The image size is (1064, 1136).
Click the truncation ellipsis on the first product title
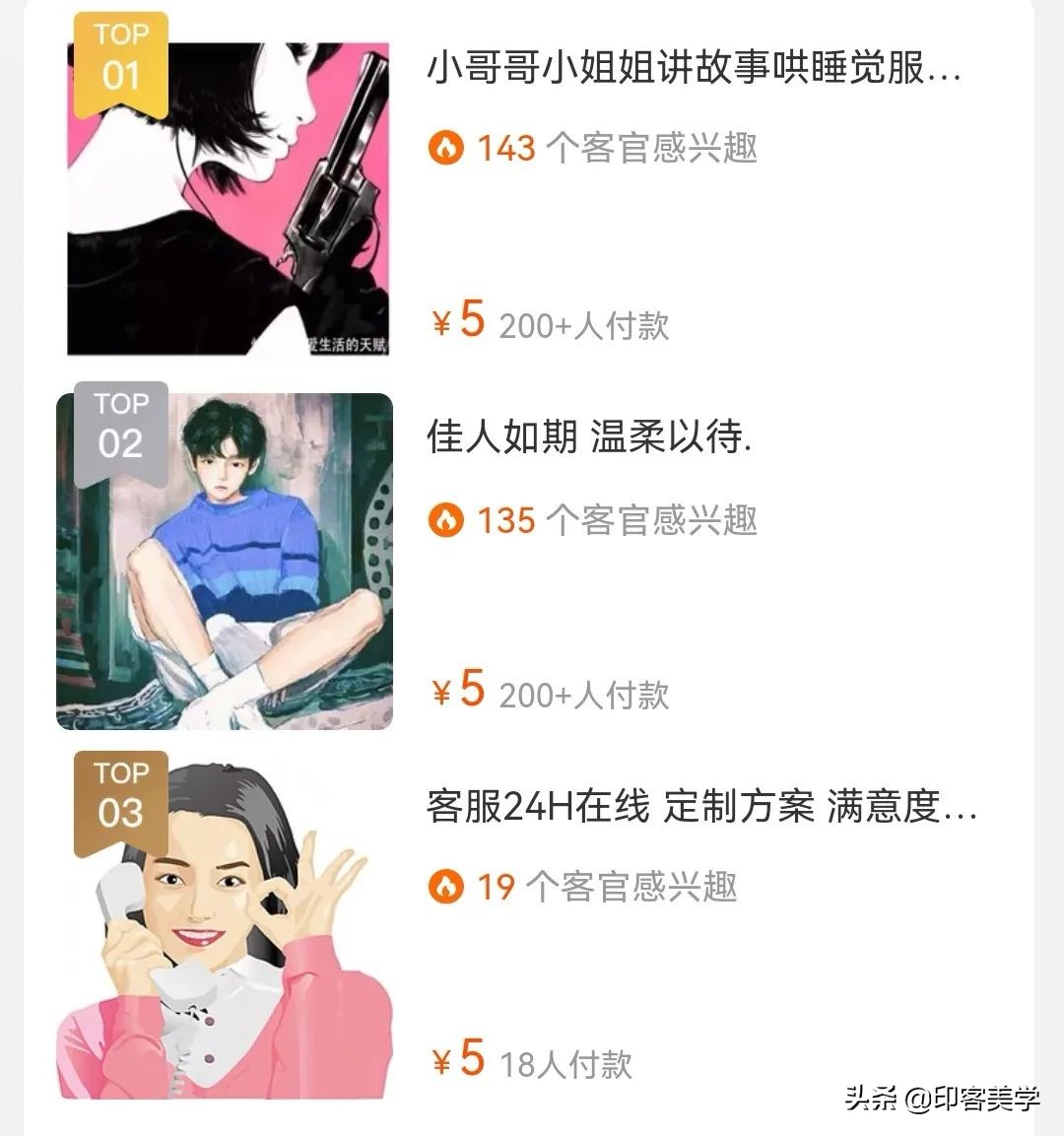coord(946,76)
